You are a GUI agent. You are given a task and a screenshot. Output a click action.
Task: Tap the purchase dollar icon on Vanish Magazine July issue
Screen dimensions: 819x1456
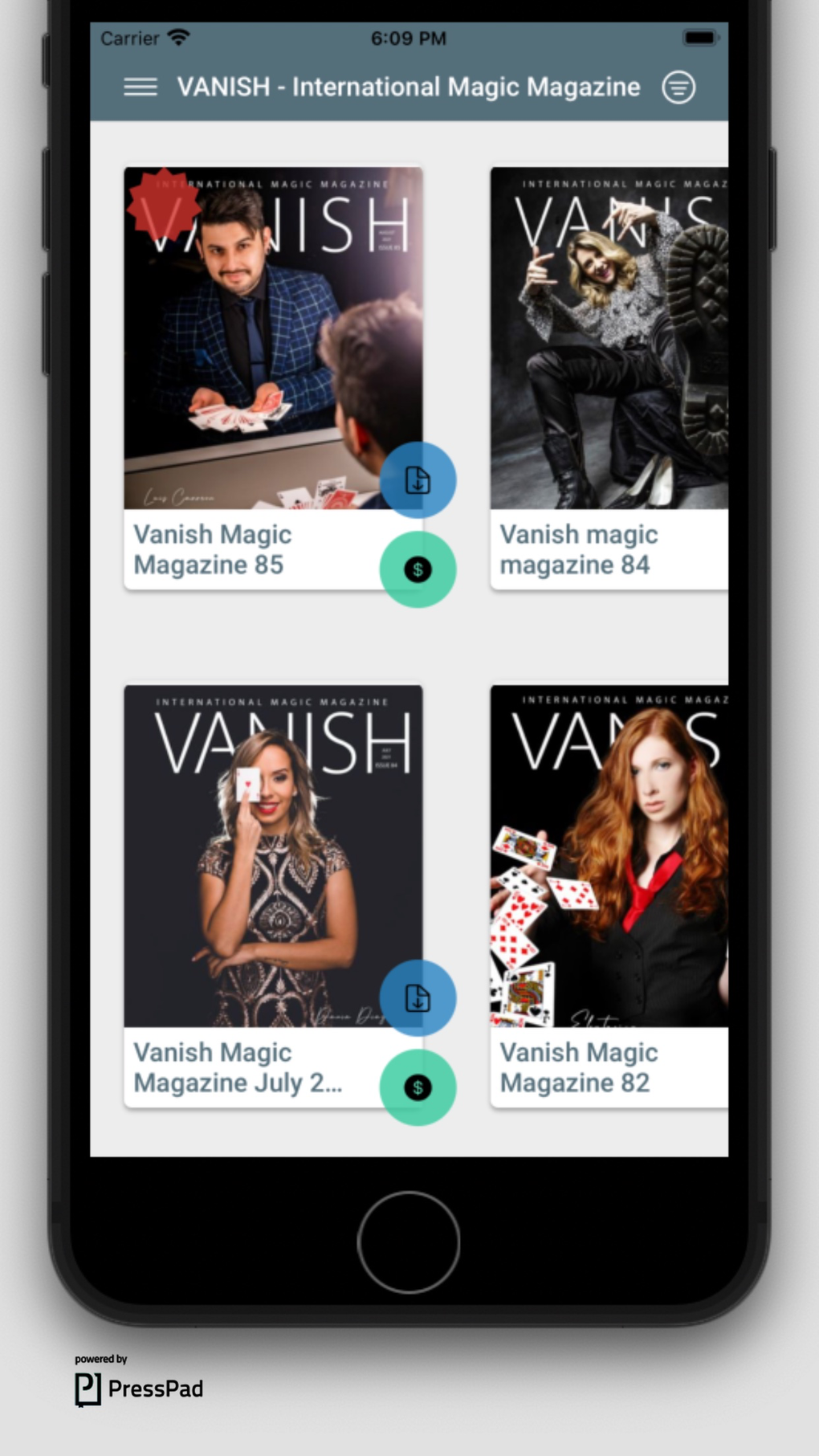click(x=417, y=1087)
